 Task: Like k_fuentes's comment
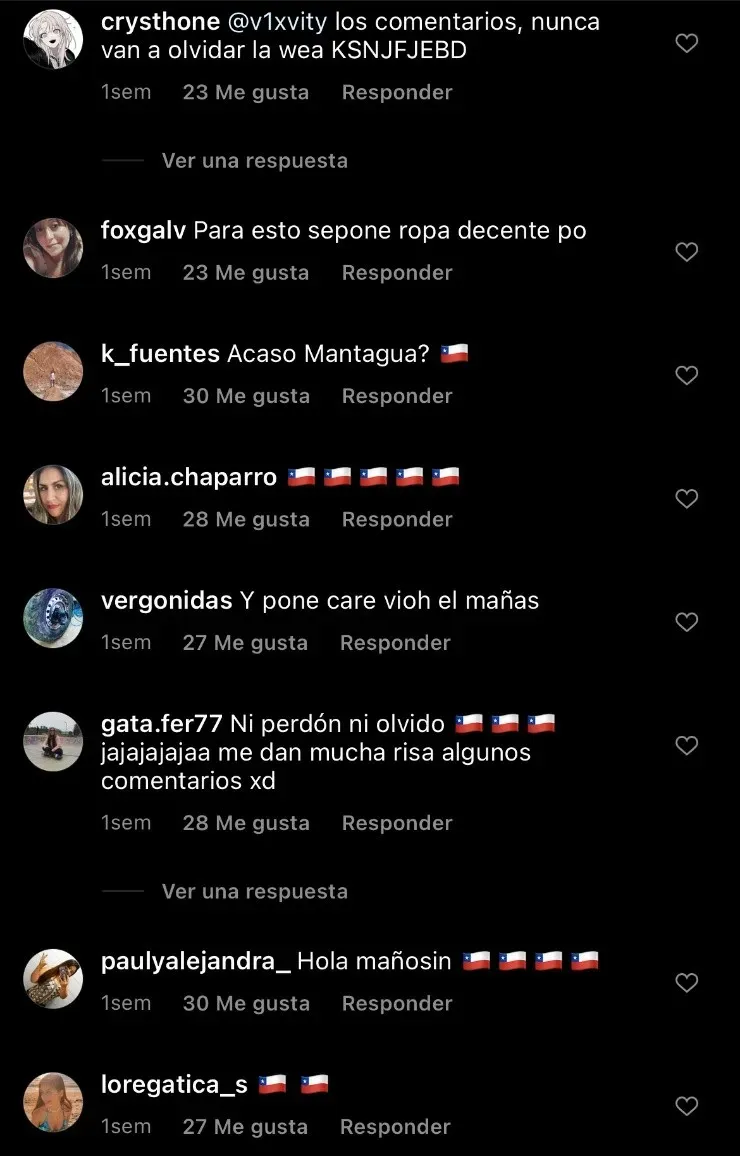[x=686, y=375]
